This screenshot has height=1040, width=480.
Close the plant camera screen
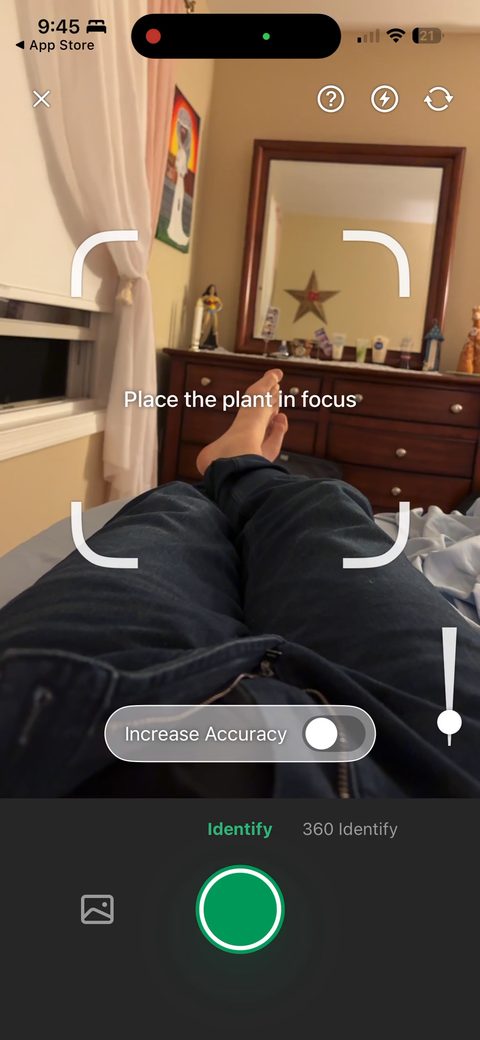[x=41, y=99]
